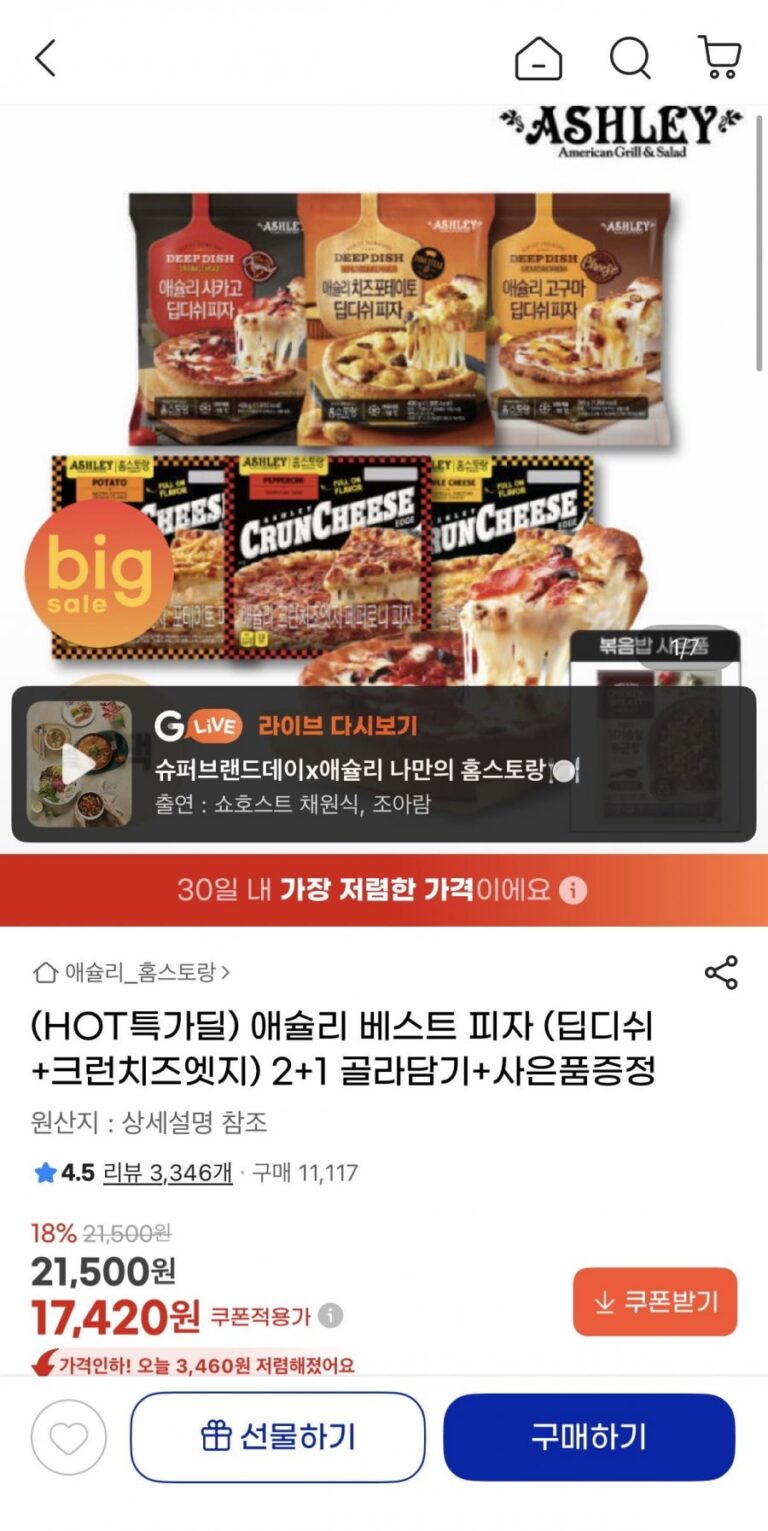The image size is (768, 1531).
Task: Add product to wishlist with heart
Action: (x=68, y=1437)
